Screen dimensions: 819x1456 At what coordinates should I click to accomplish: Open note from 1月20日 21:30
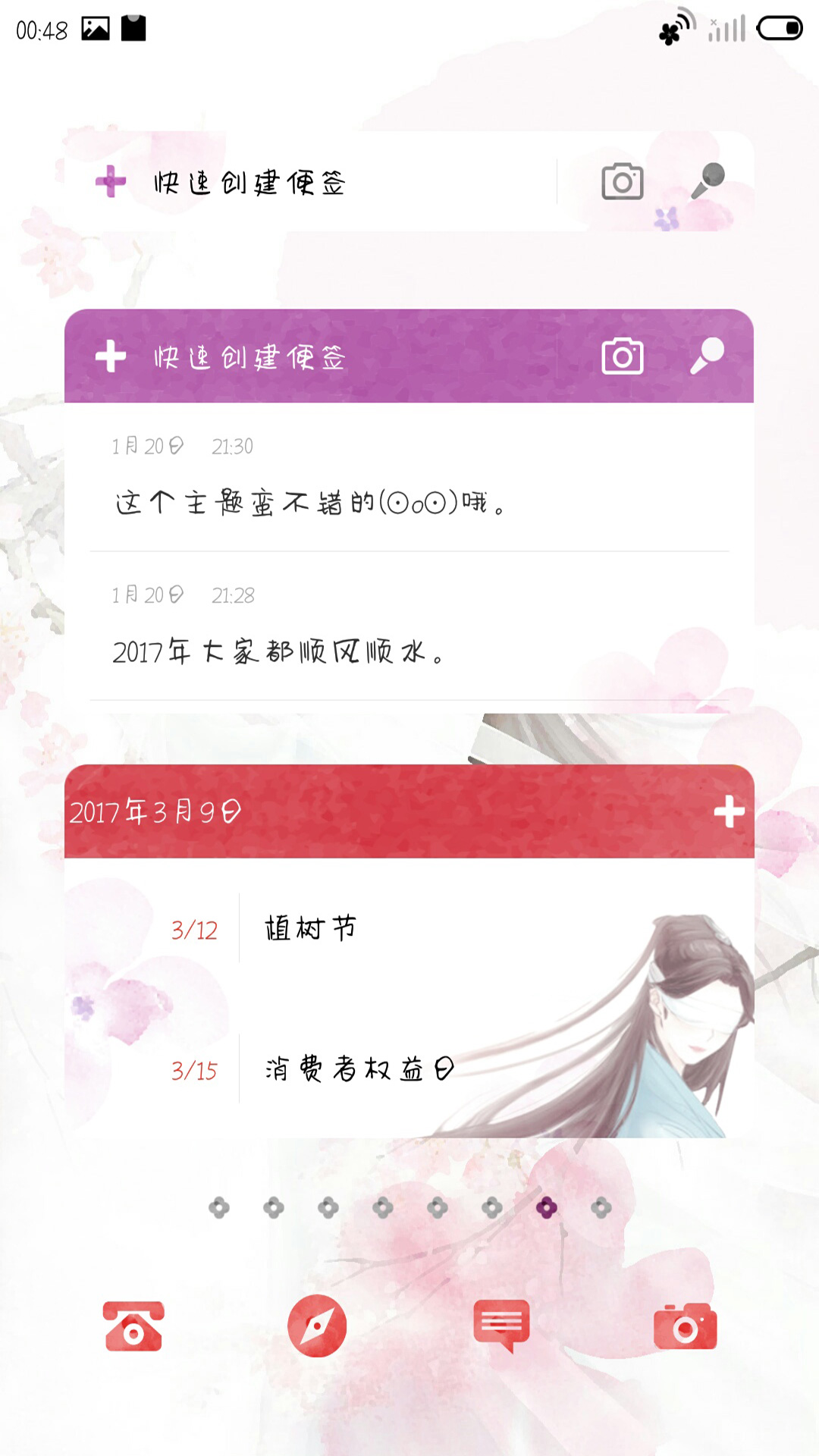pos(409,478)
